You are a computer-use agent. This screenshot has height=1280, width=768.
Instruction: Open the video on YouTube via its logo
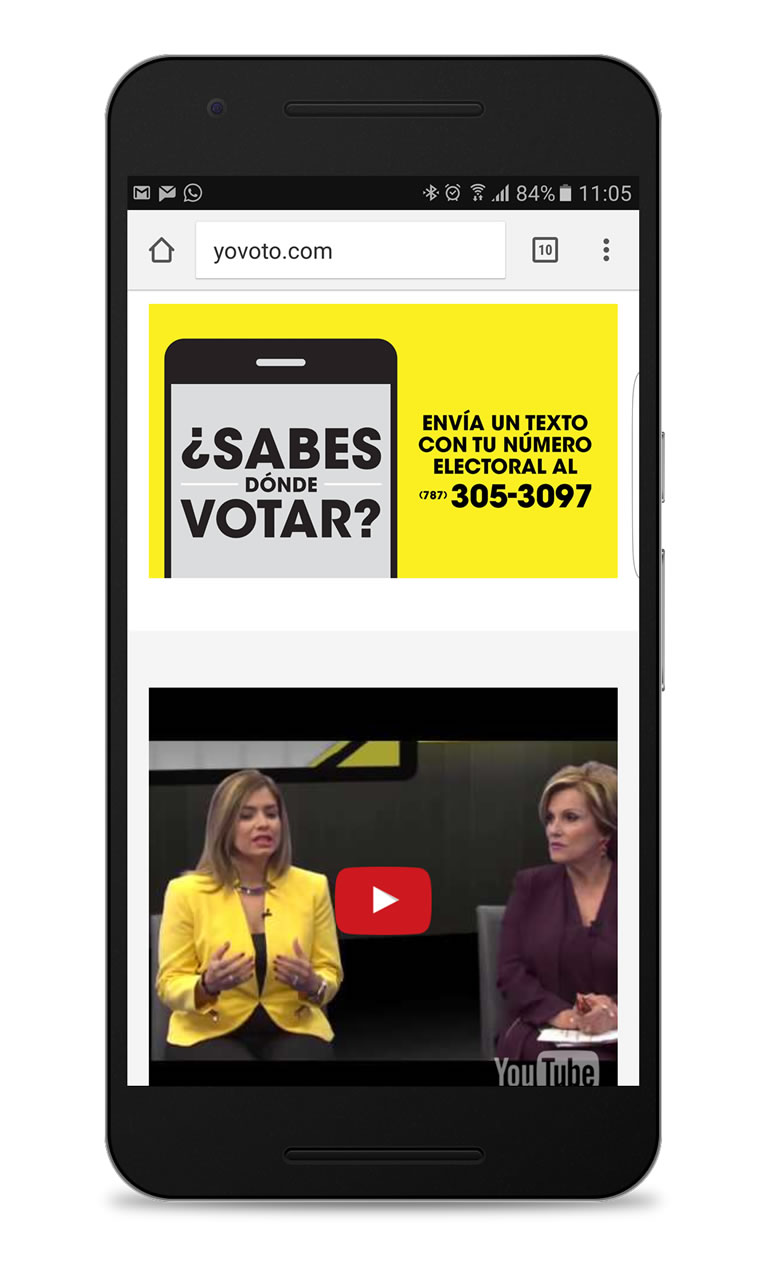point(546,1071)
